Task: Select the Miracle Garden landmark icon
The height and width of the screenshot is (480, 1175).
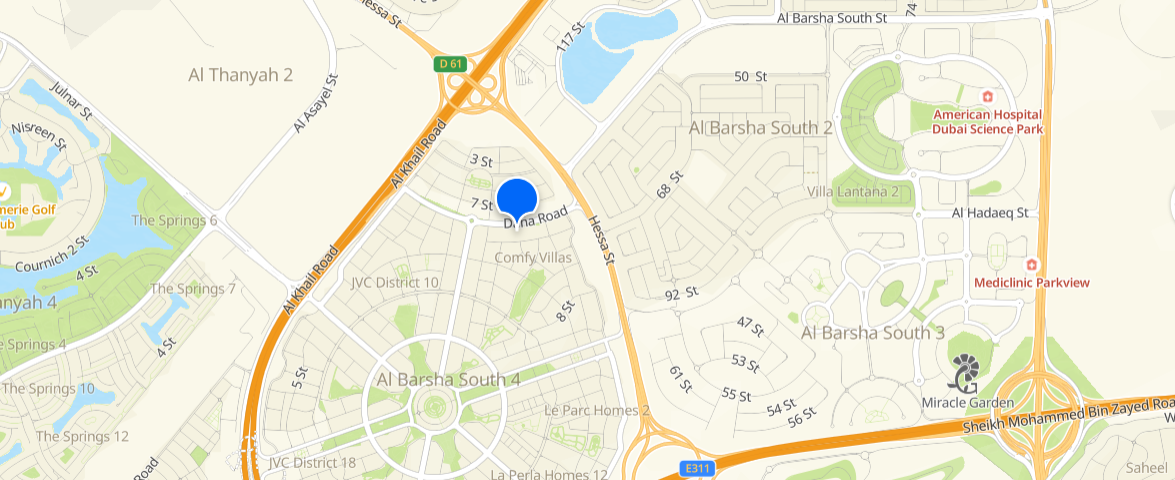Action: point(967,373)
